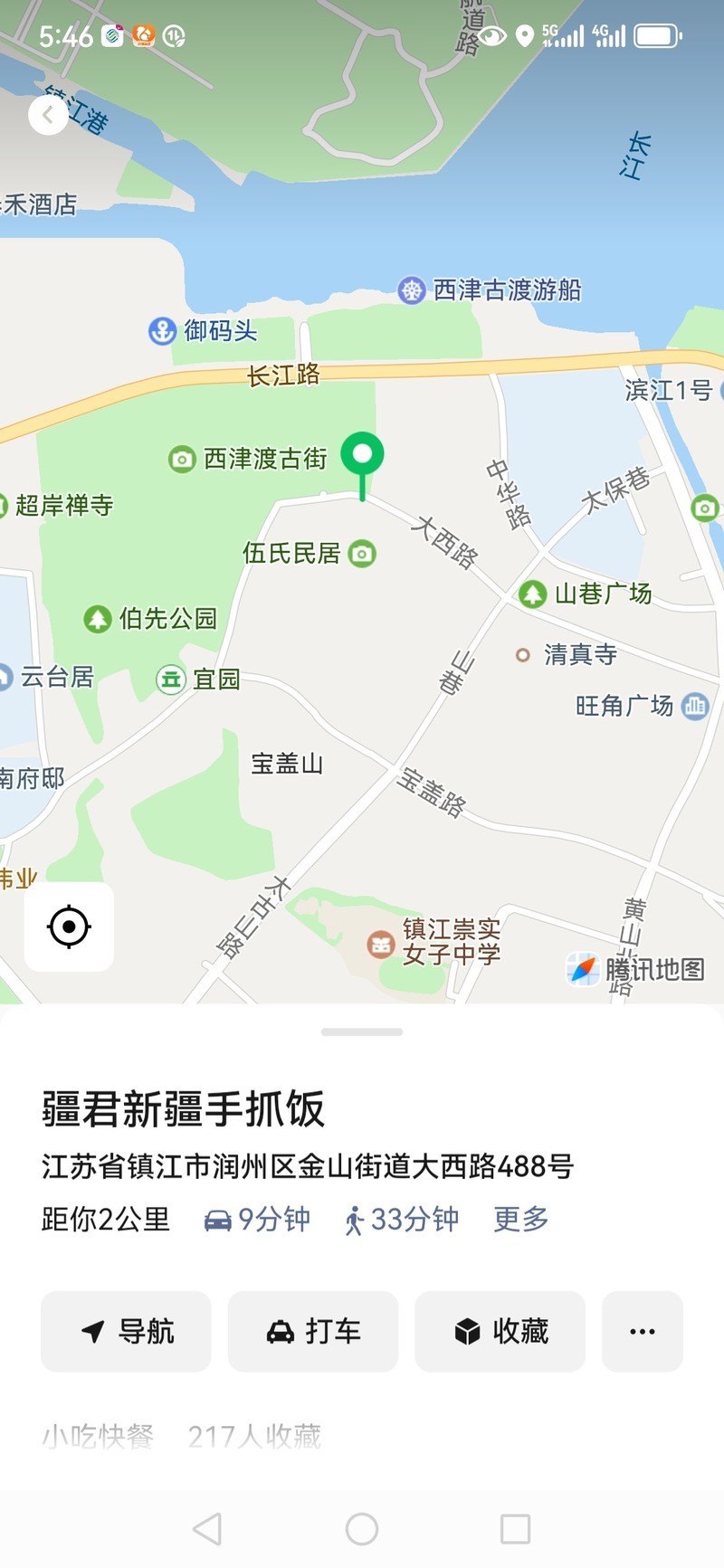Recenter map on my current location

pos(69,927)
